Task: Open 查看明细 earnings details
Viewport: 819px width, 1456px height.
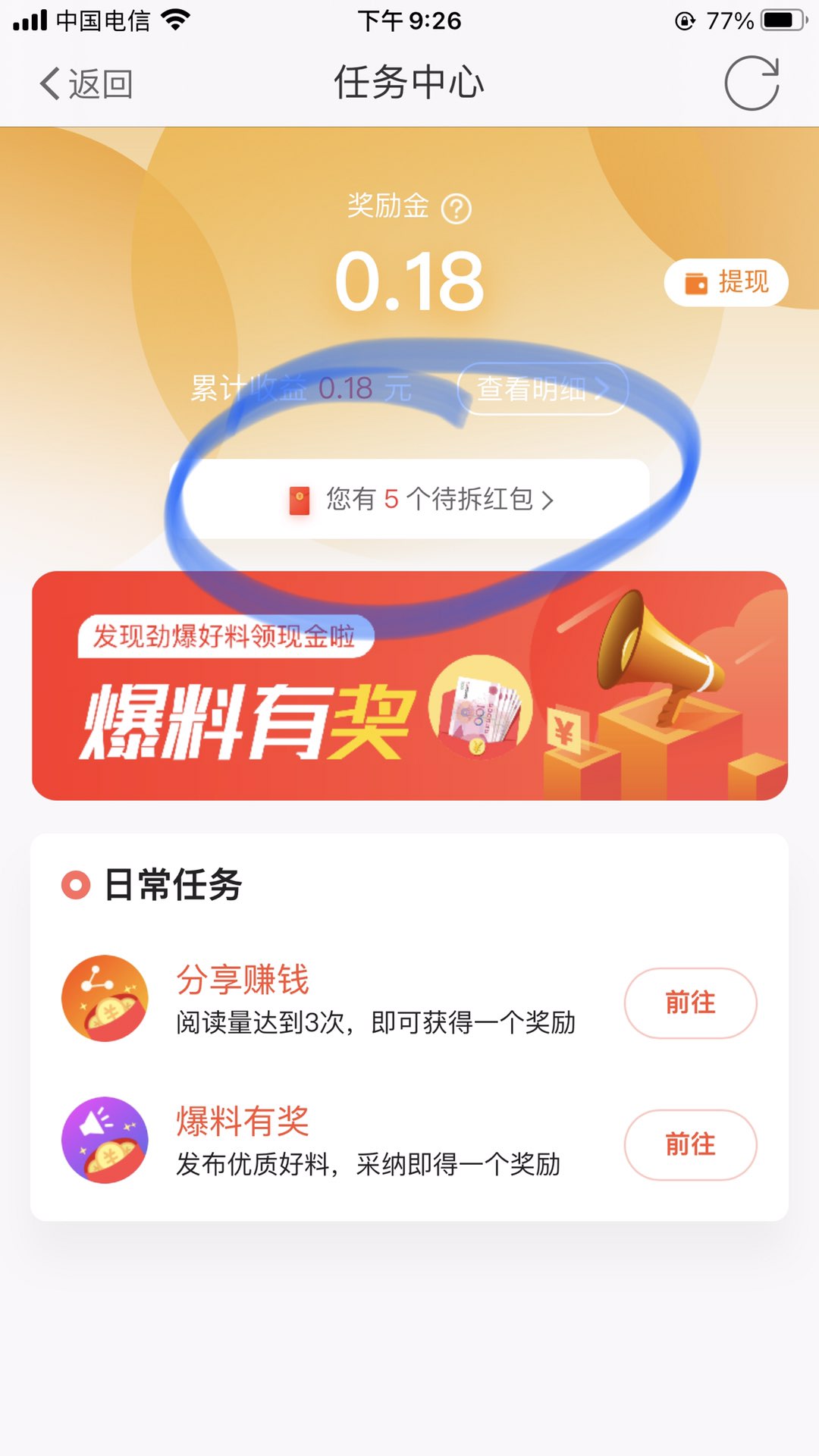Action: point(542,389)
